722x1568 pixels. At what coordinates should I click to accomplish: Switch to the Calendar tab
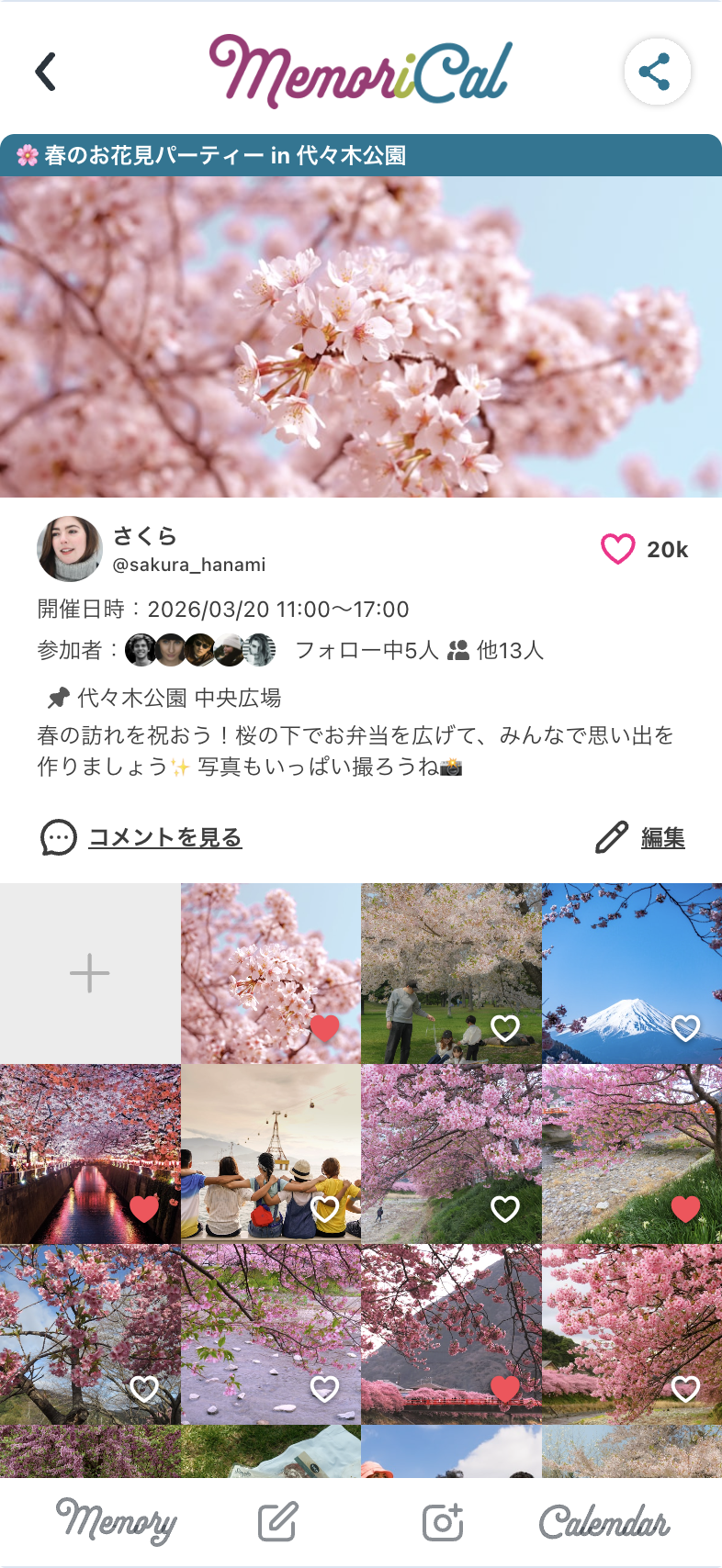coord(606,1519)
